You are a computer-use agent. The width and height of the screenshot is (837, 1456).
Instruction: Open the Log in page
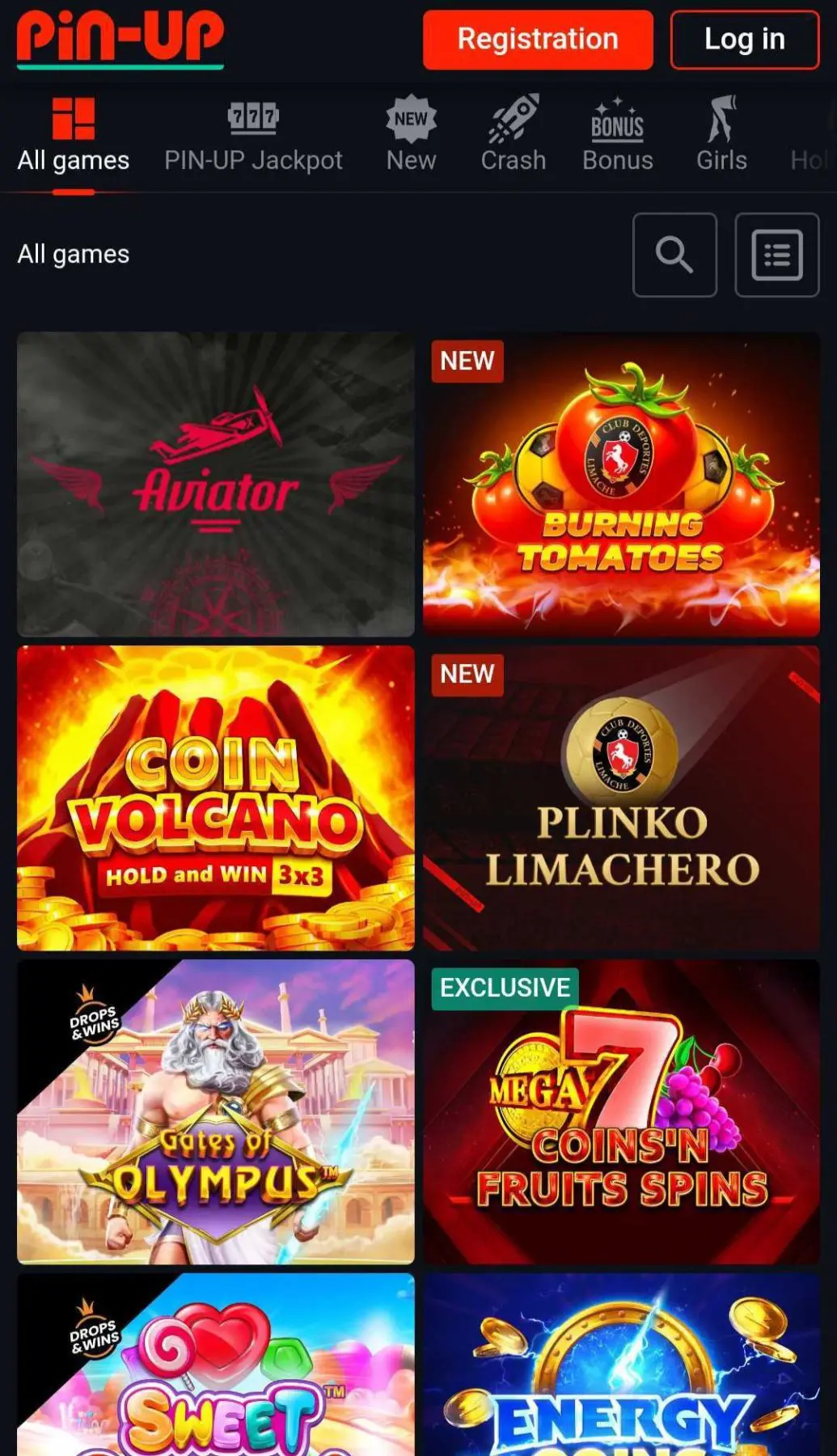tap(744, 40)
